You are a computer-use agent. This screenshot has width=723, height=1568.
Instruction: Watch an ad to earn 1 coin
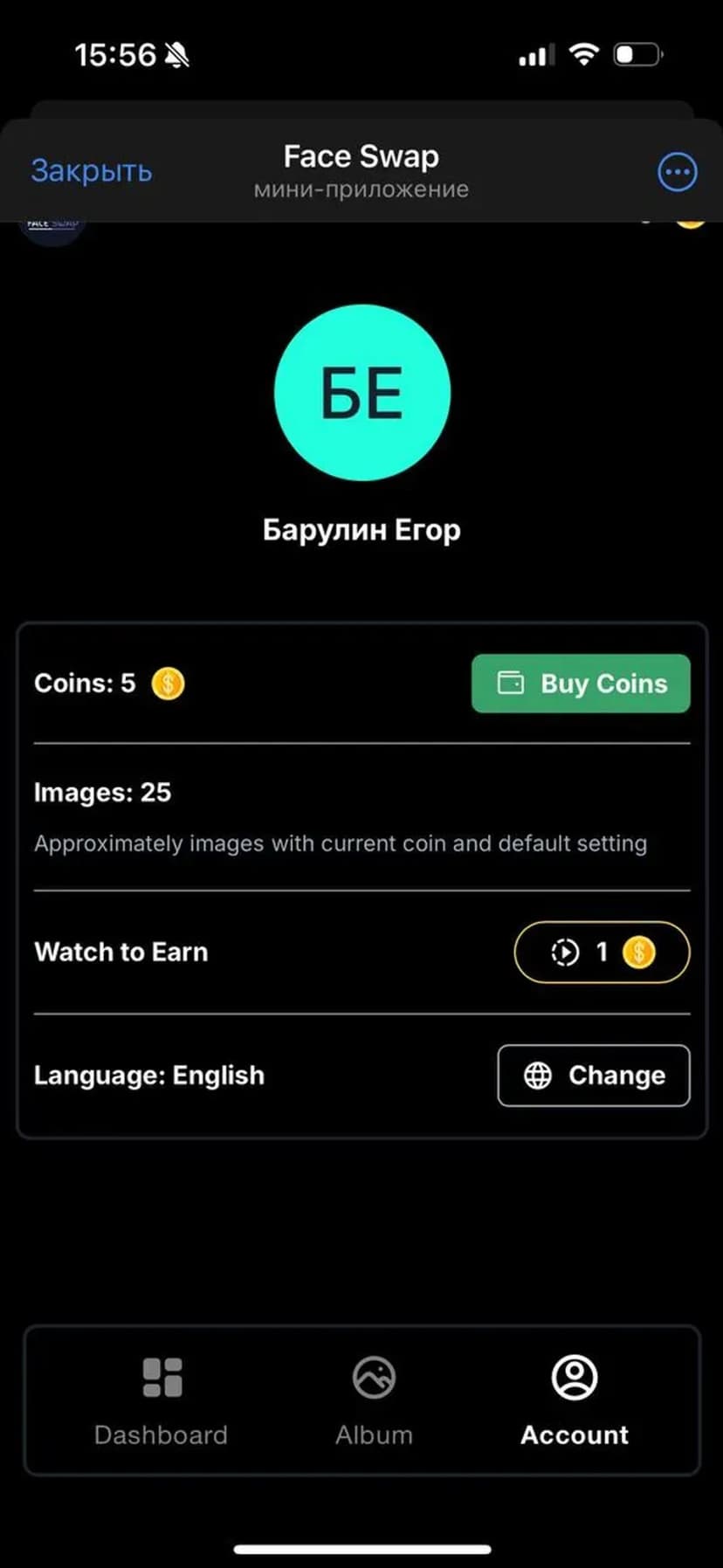tap(602, 952)
